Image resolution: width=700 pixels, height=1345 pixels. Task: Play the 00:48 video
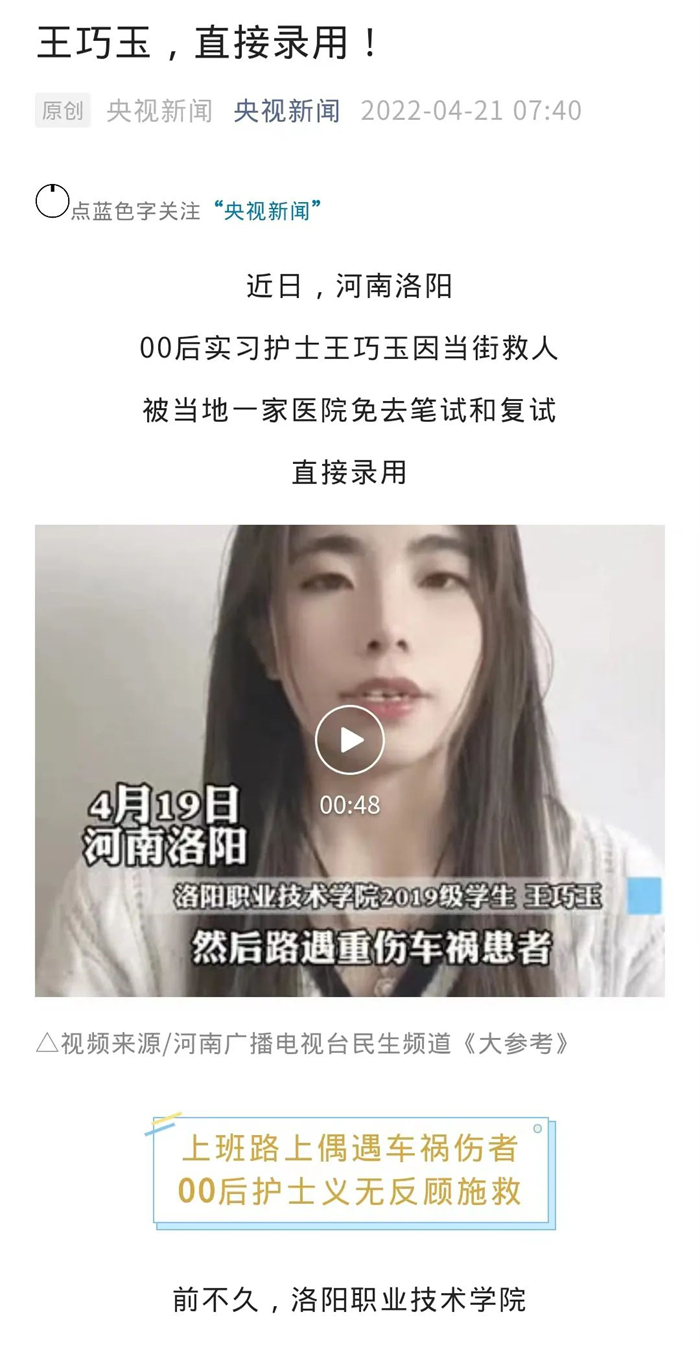[x=350, y=740]
